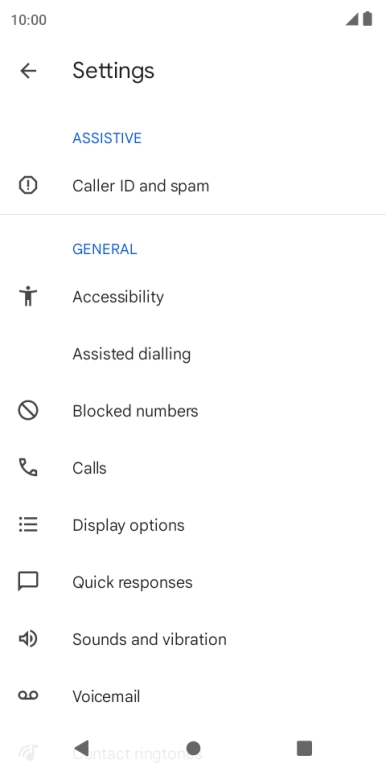Open Display options

coord(193,525)
